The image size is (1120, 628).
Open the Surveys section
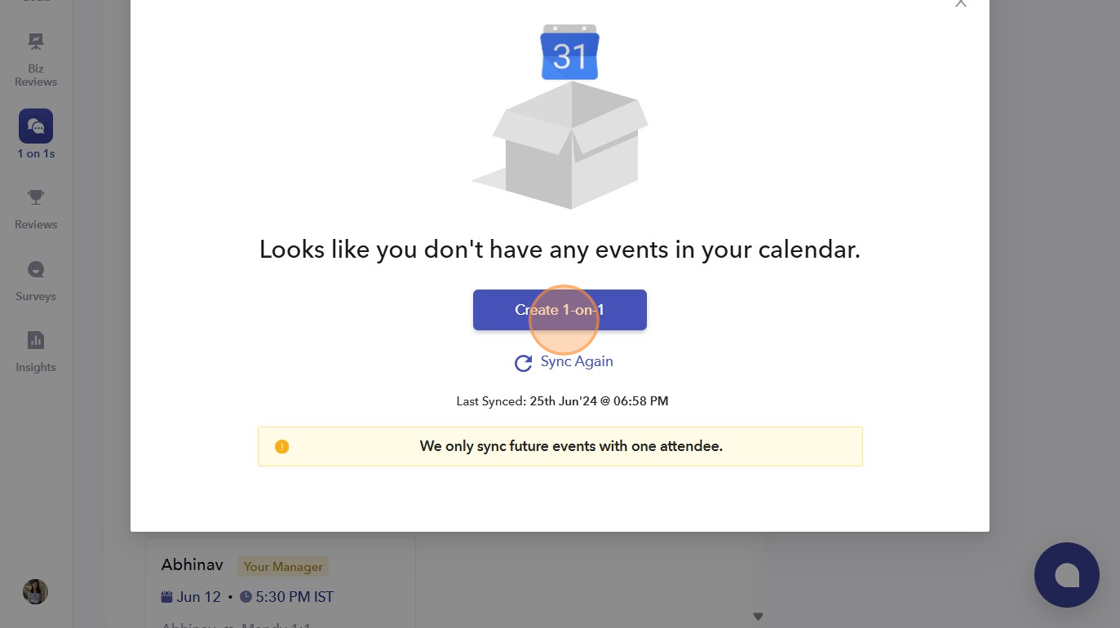(x=36, y=281)
